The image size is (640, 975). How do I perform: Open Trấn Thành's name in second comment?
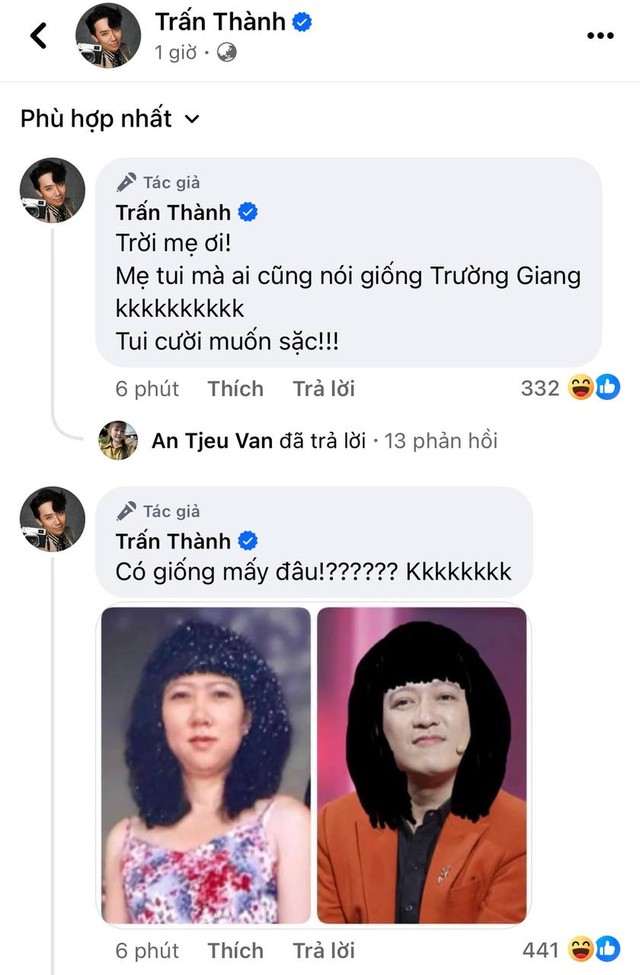pyautogui.click(x=173, y=541)
